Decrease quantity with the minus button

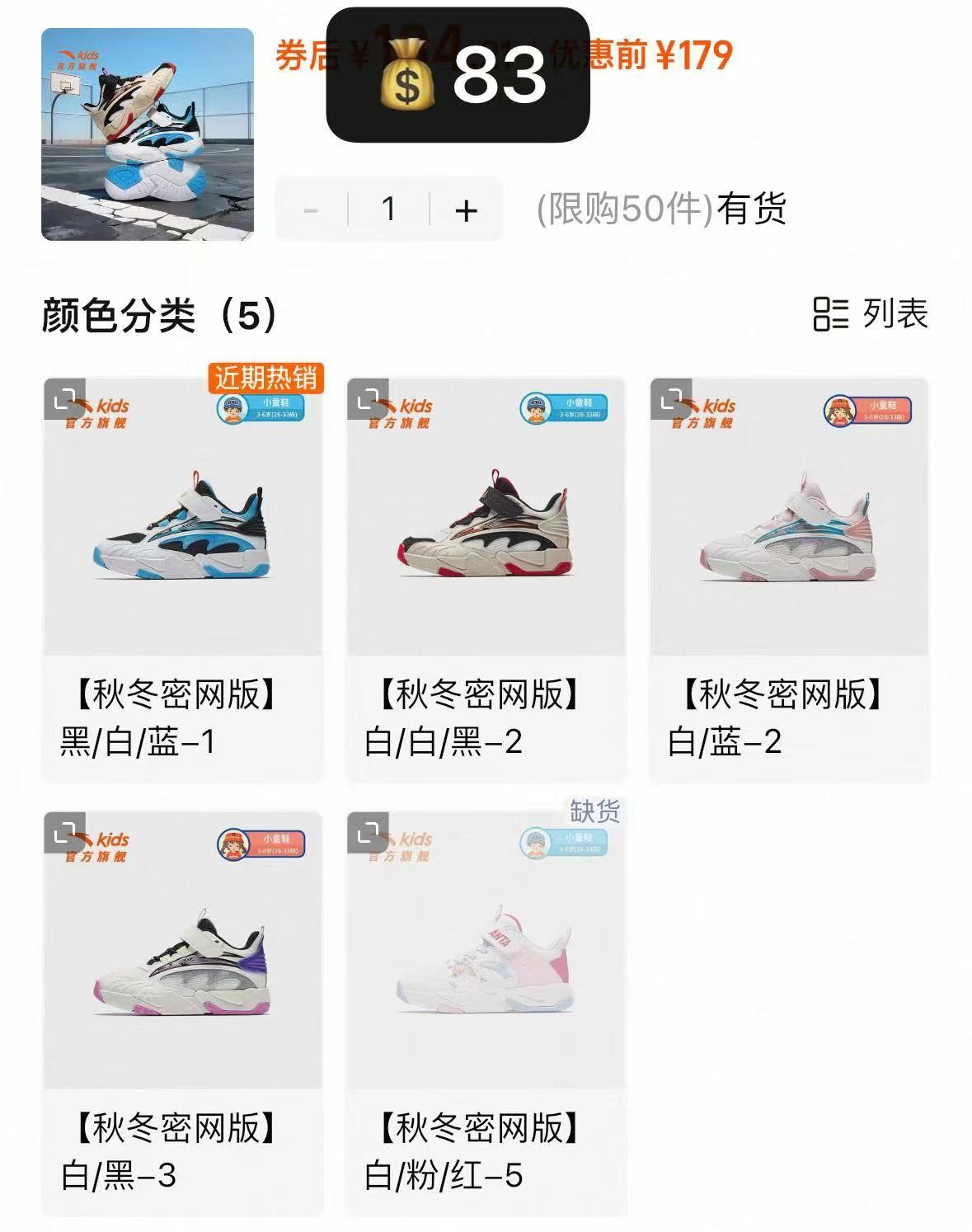[x=312, y=210]
